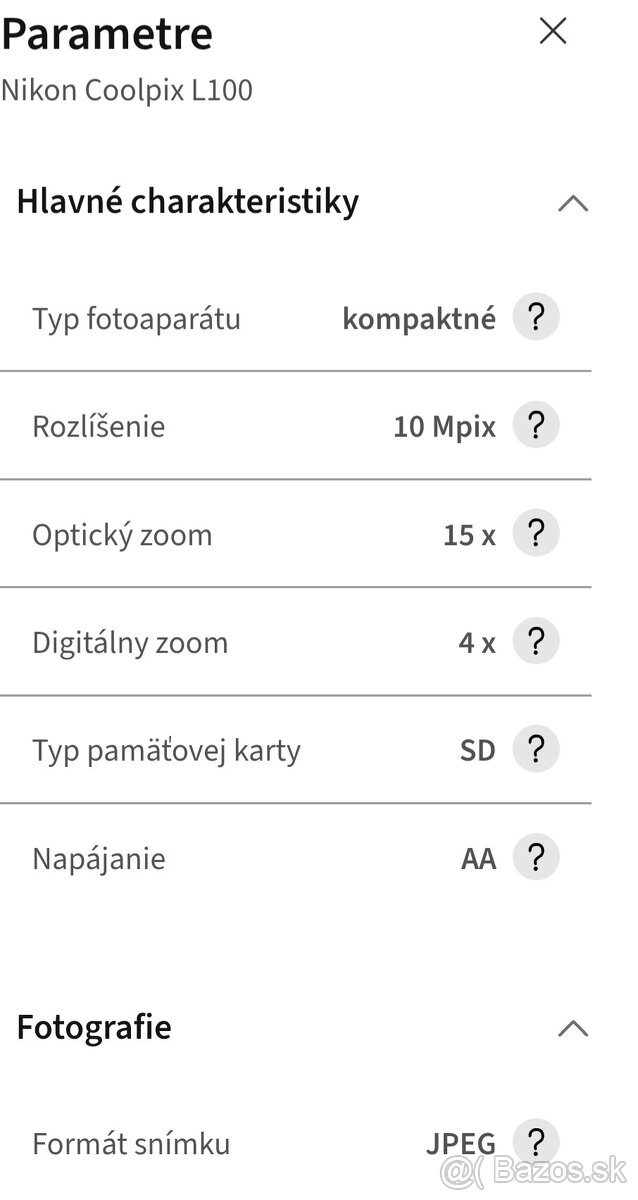Open help for Typ pamäťovej karty
Image resolution: width=638 pixels, height=1200 pixels.
[x=536, y=749]
